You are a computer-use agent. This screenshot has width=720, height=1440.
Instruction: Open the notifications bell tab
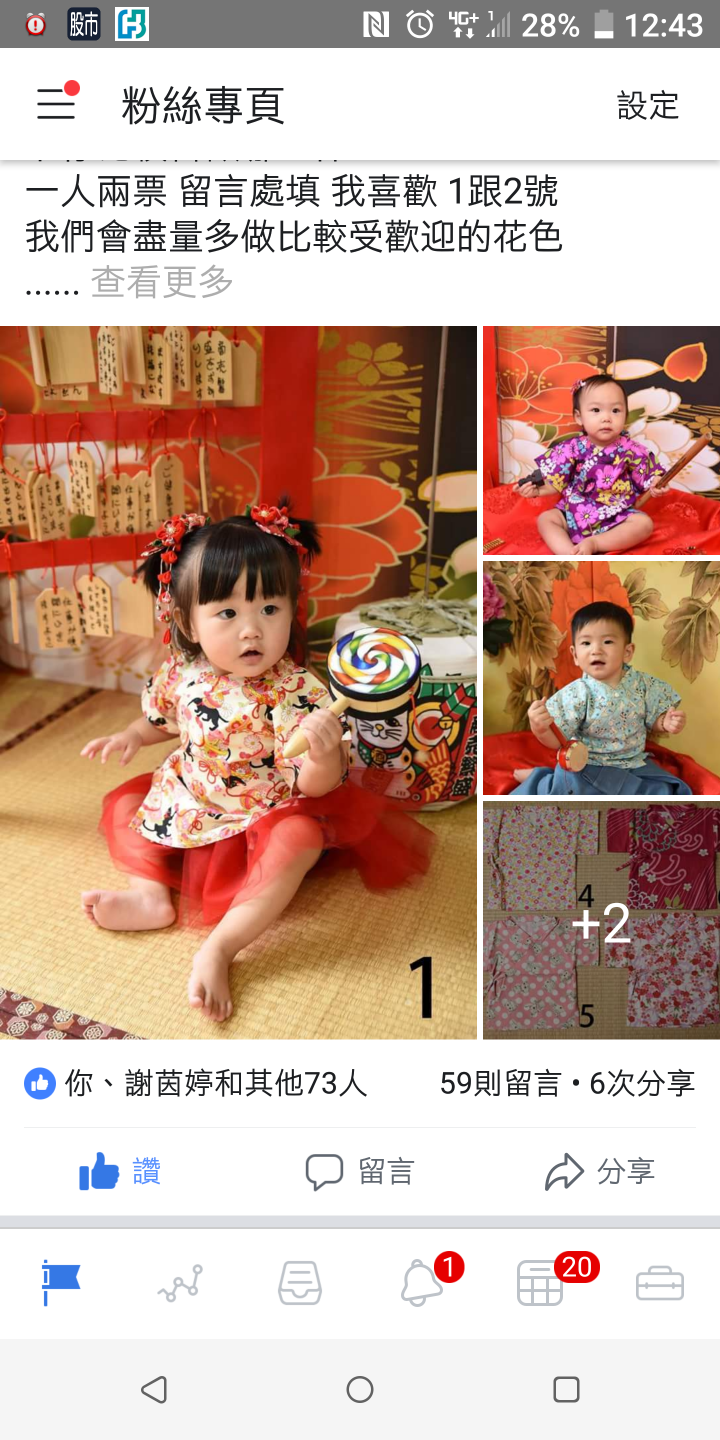coord(422,1283)
